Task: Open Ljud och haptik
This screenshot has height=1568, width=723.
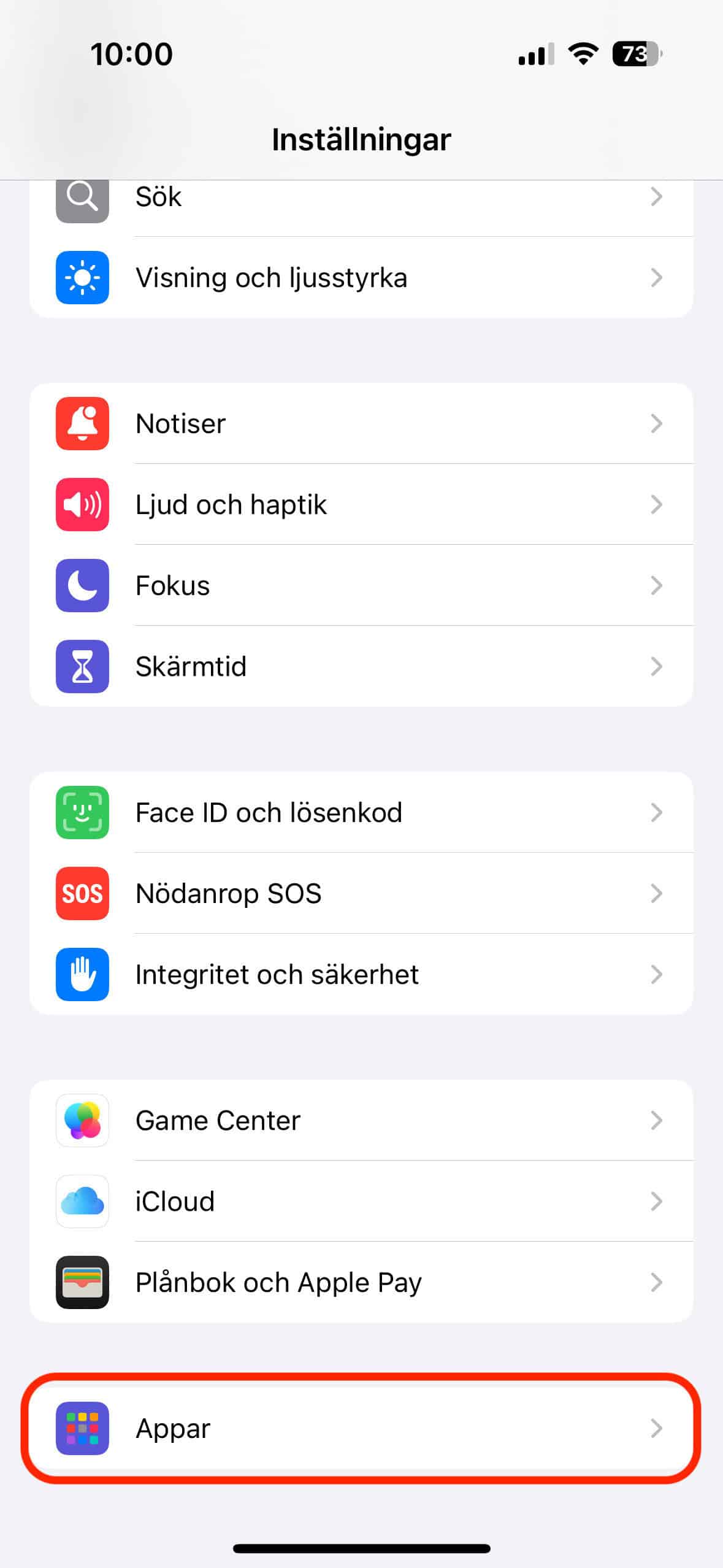Action: click(361, 504)
